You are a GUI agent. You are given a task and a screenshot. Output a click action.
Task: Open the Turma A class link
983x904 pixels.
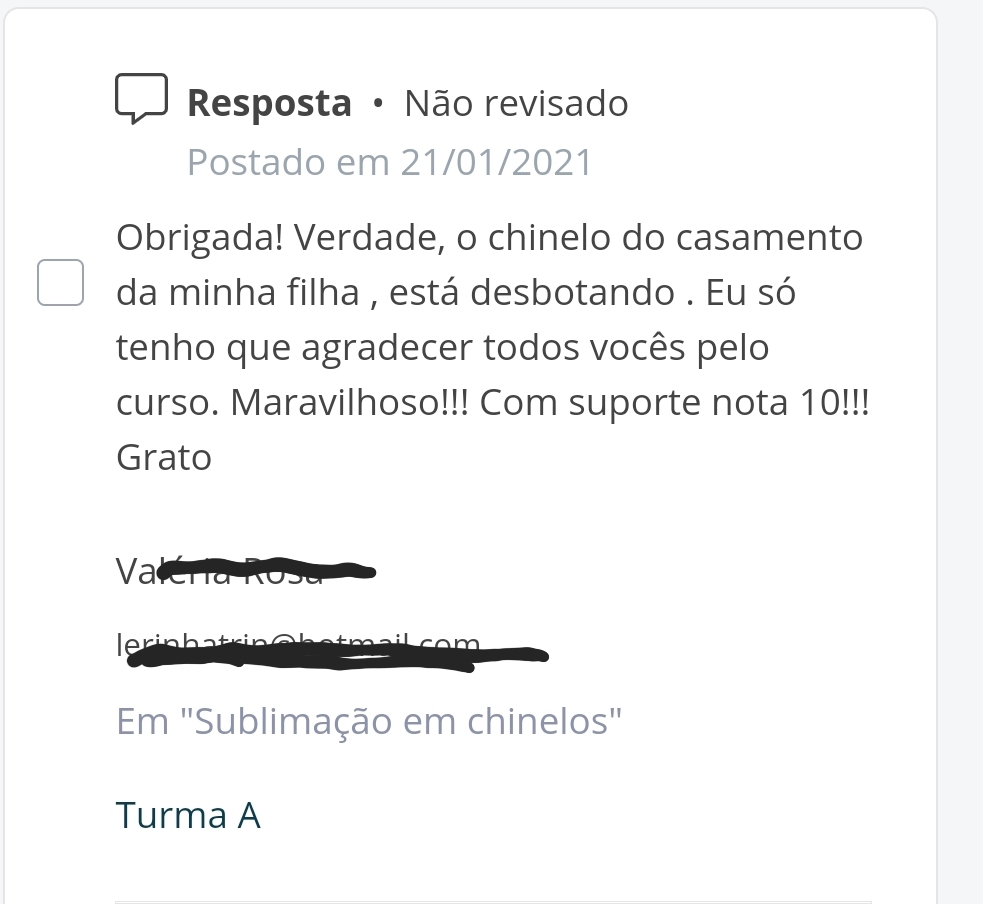[188, 815]
